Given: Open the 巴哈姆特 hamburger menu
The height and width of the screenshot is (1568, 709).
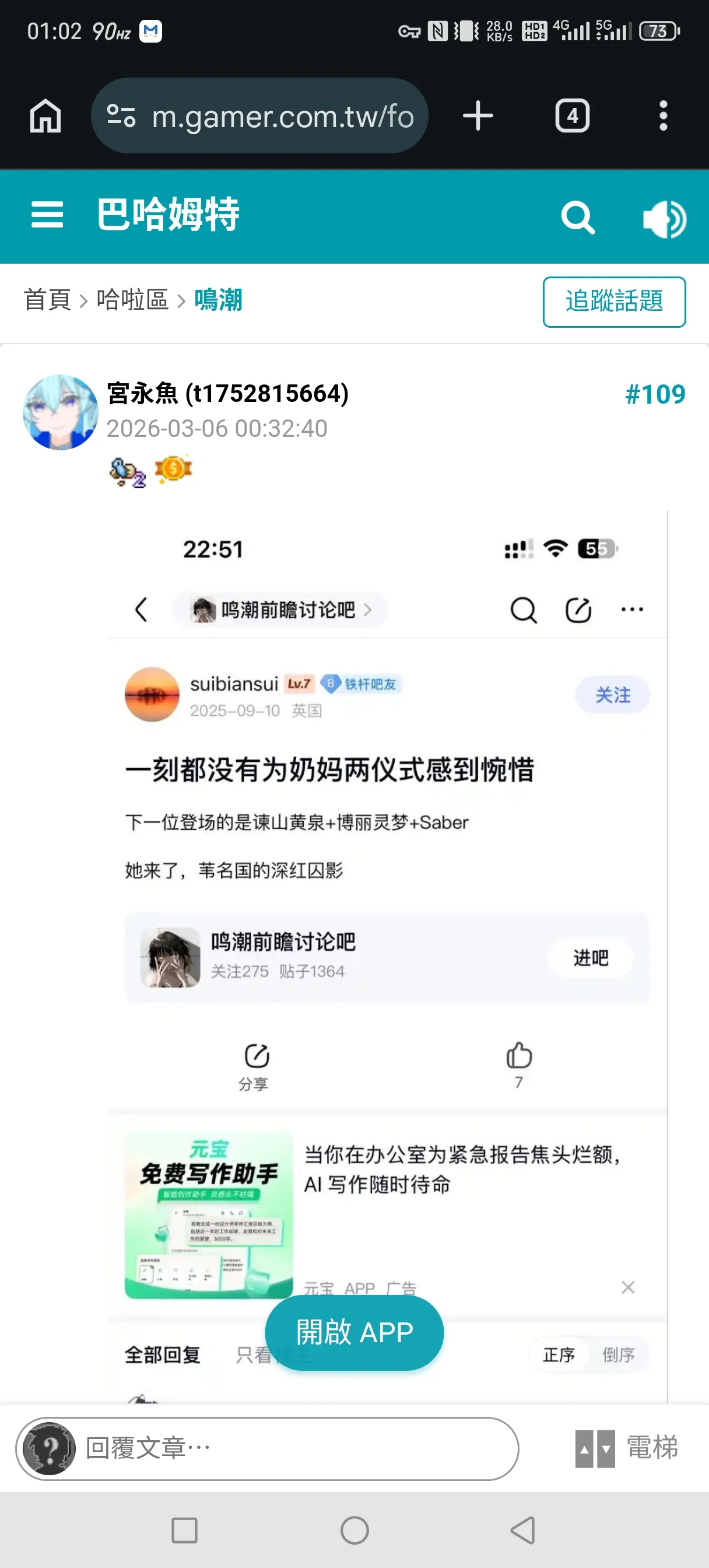Looking at the screenshot, I should point(47,215).
